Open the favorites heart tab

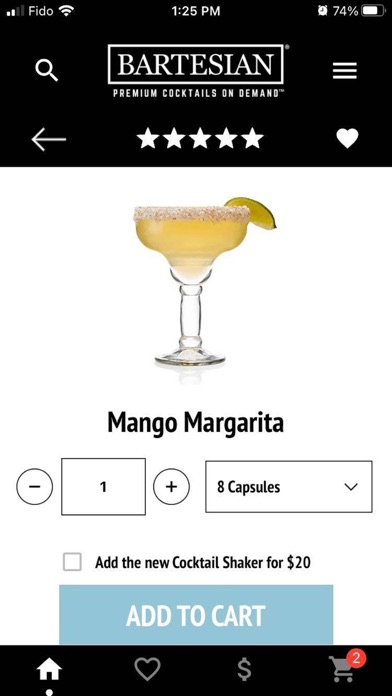click(x=147, y=669)
